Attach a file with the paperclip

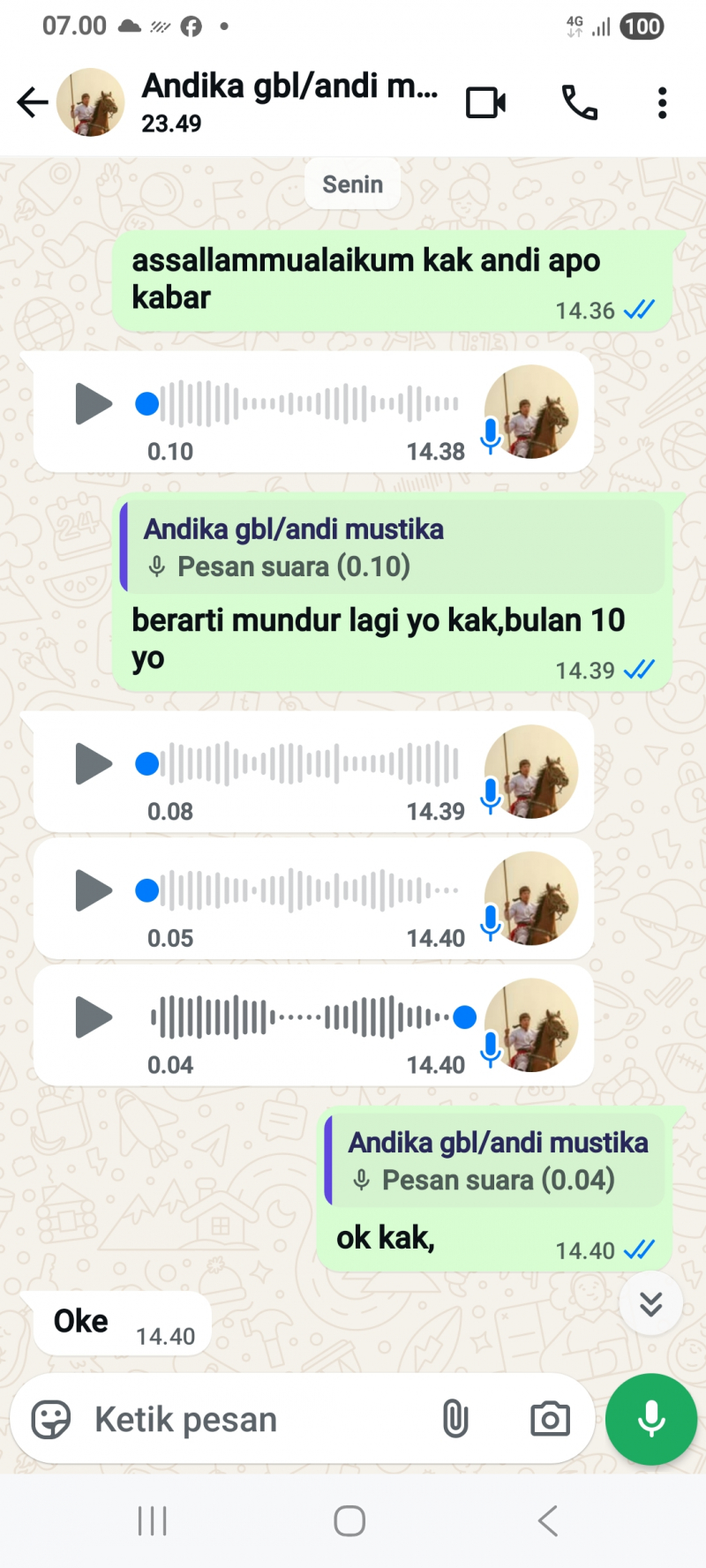click(x=455, y=1420)
